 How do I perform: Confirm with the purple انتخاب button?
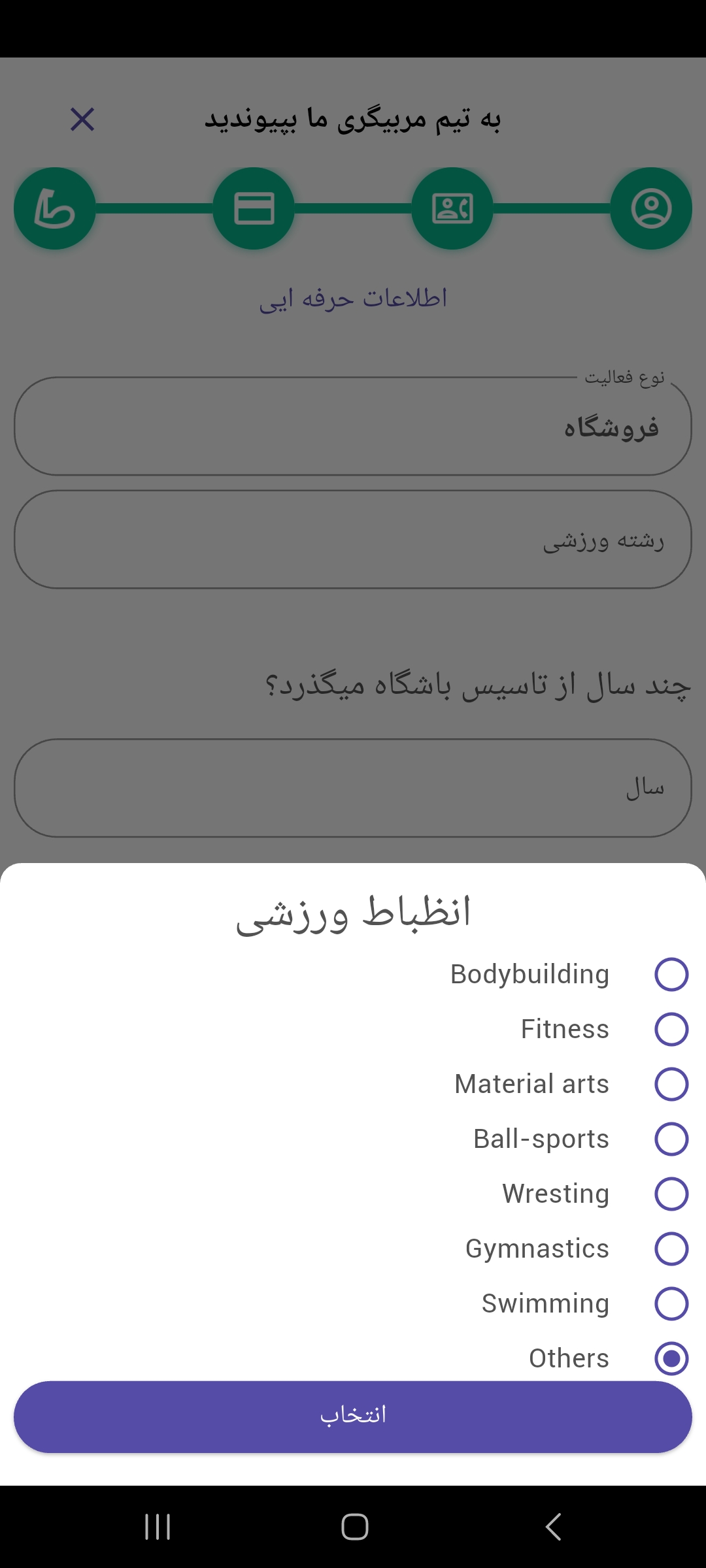pos(353,1416)
